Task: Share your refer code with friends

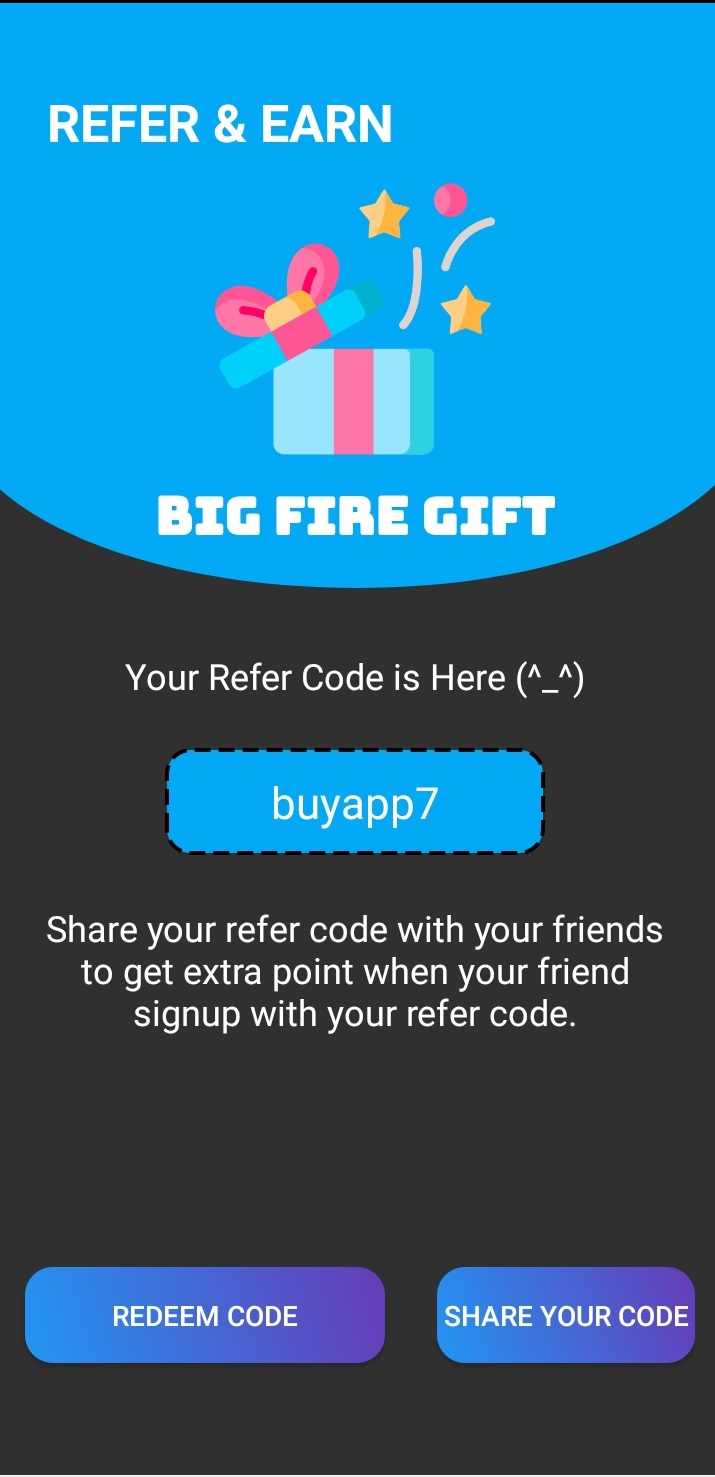Action: coord(566,1315)
